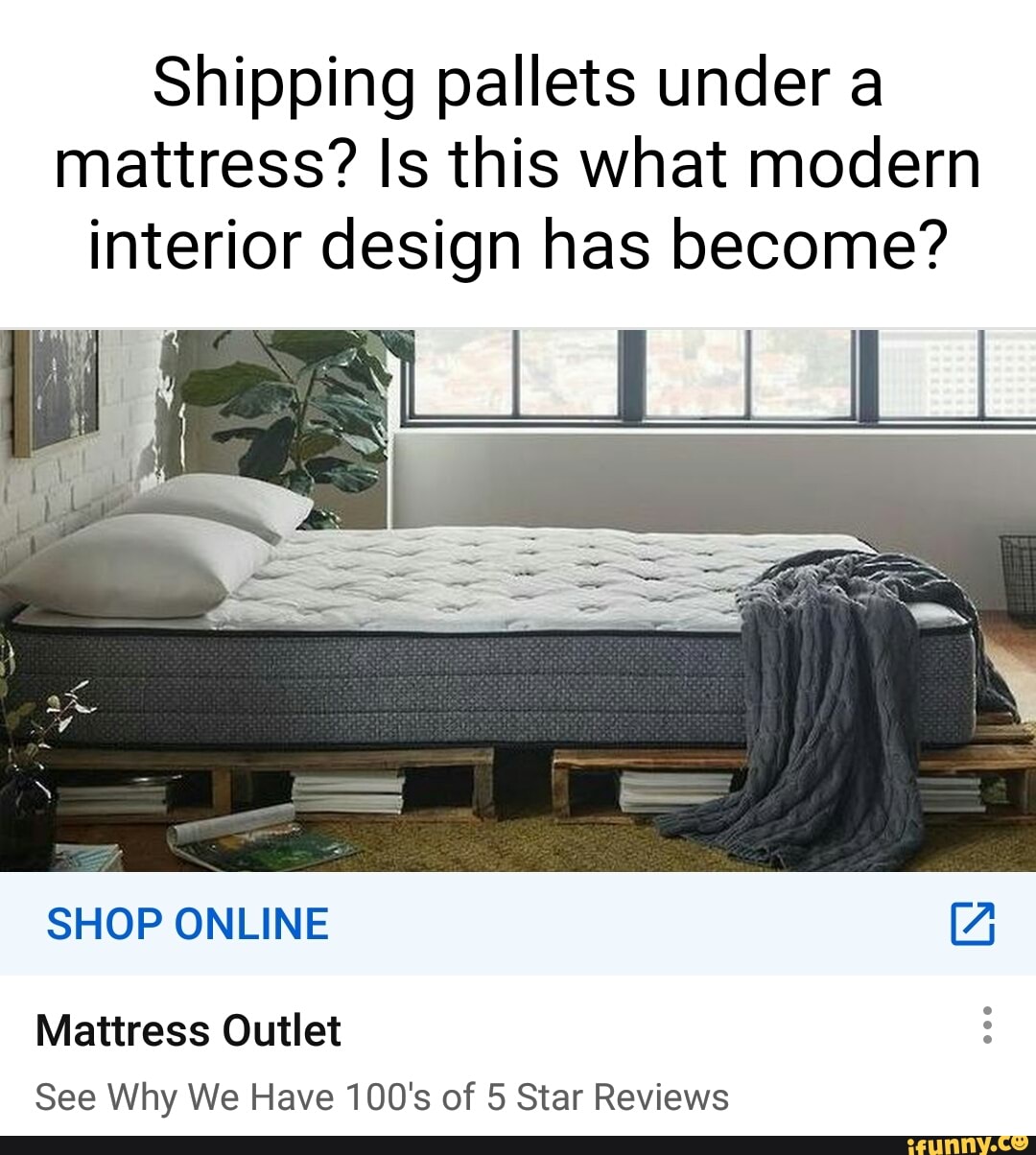
Task: Click the dark bottom bar containing the watermark
Action: point(518,1142)
